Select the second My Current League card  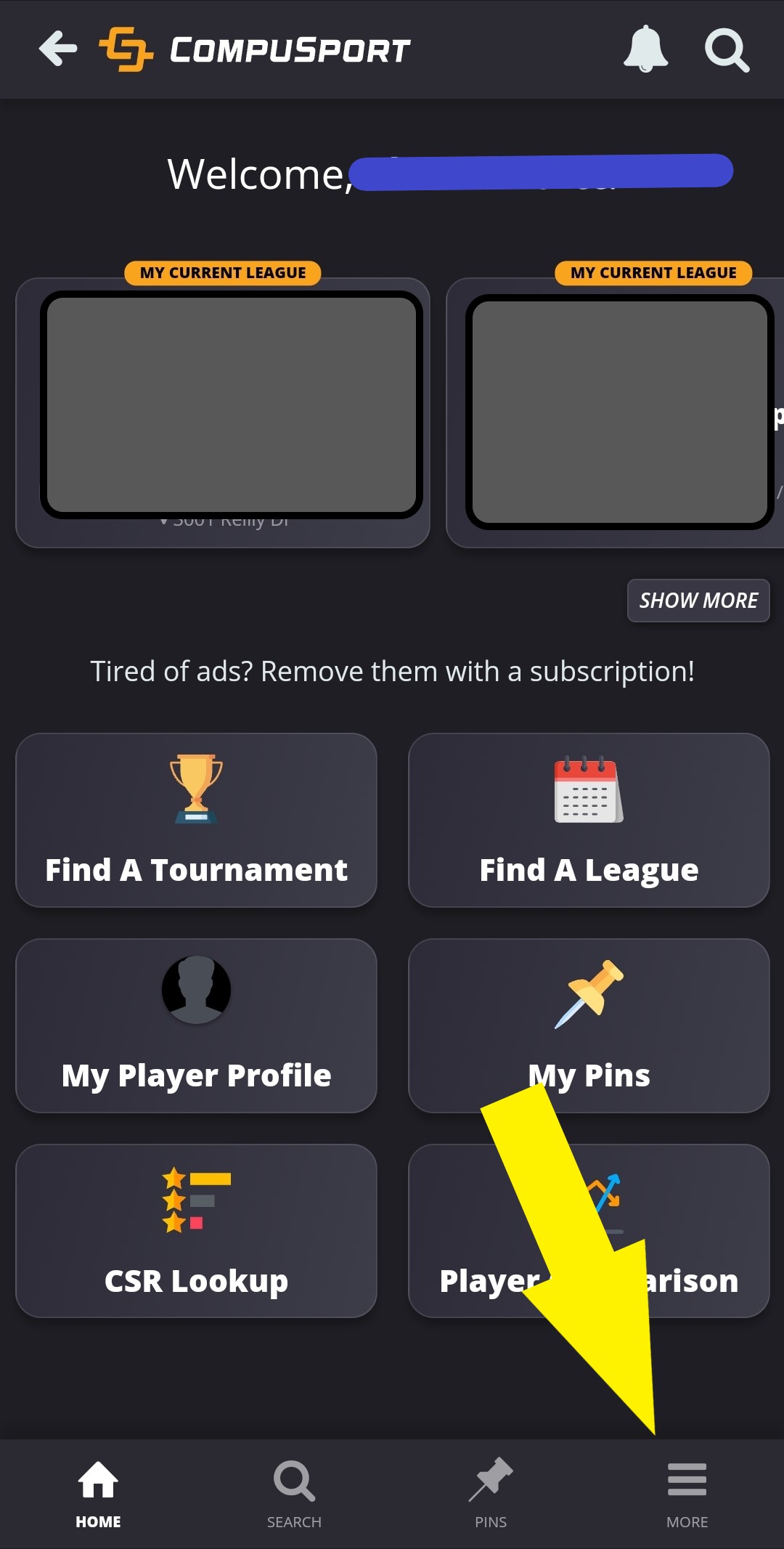coord(621,407)
